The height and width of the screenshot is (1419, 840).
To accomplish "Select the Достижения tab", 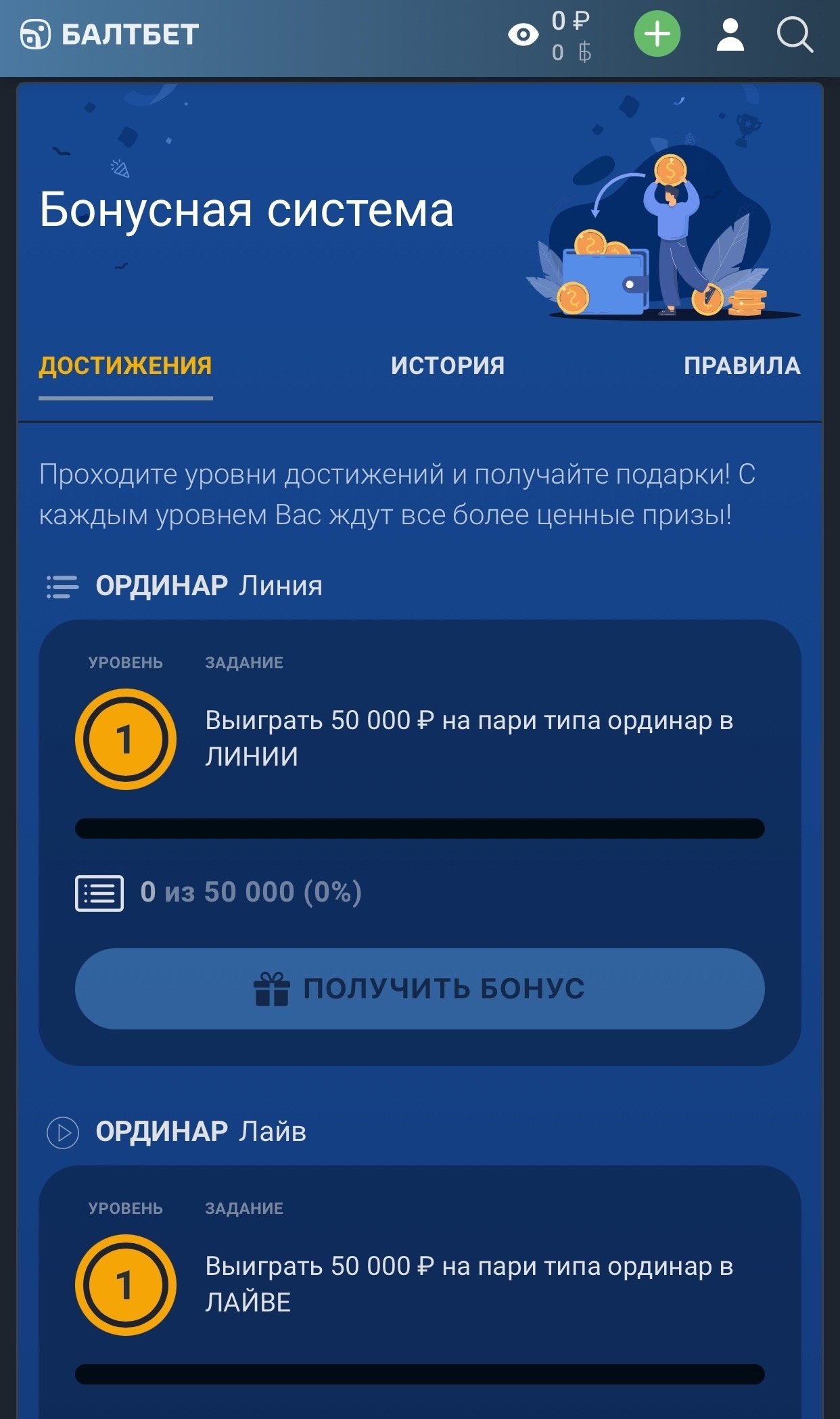I will [x=125, y=366].
